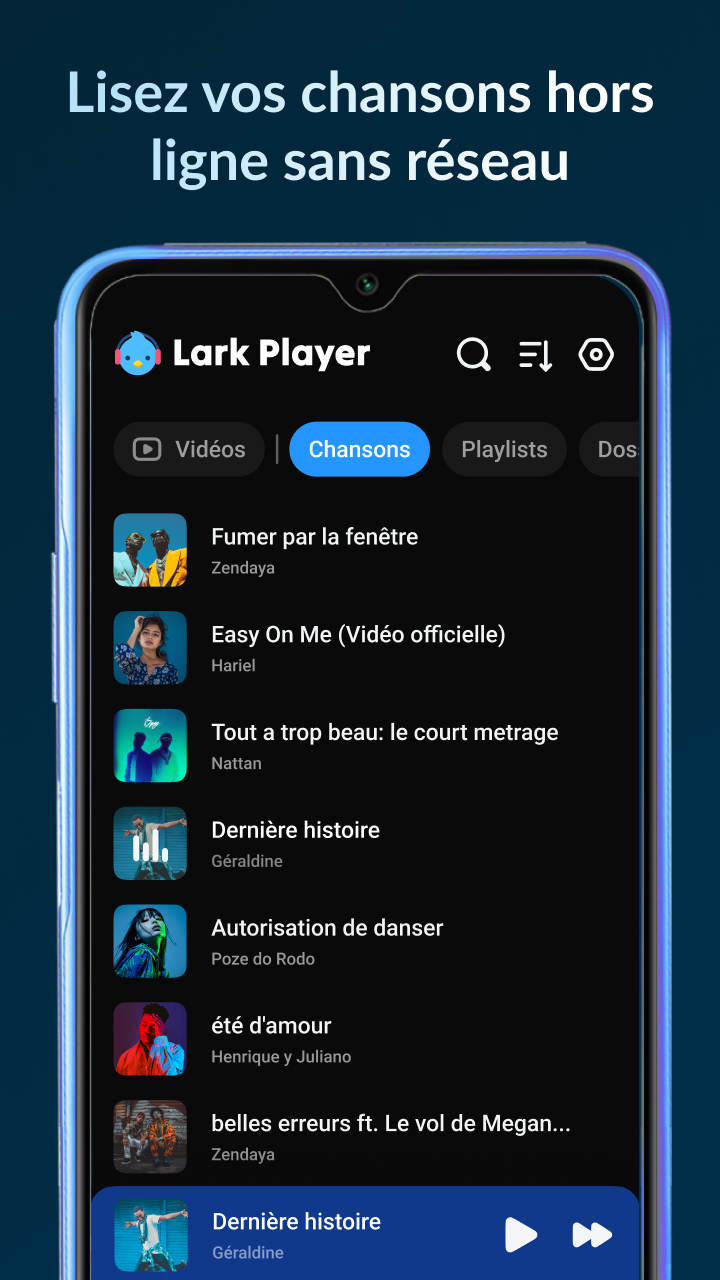Open the settings gear icon
This screenshot has width=720, height=1280.
[x=596, y=354]
